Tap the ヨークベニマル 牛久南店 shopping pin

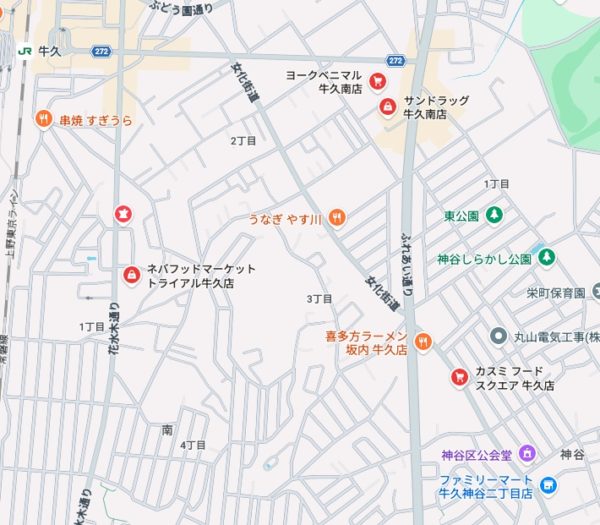coord(377,81)
